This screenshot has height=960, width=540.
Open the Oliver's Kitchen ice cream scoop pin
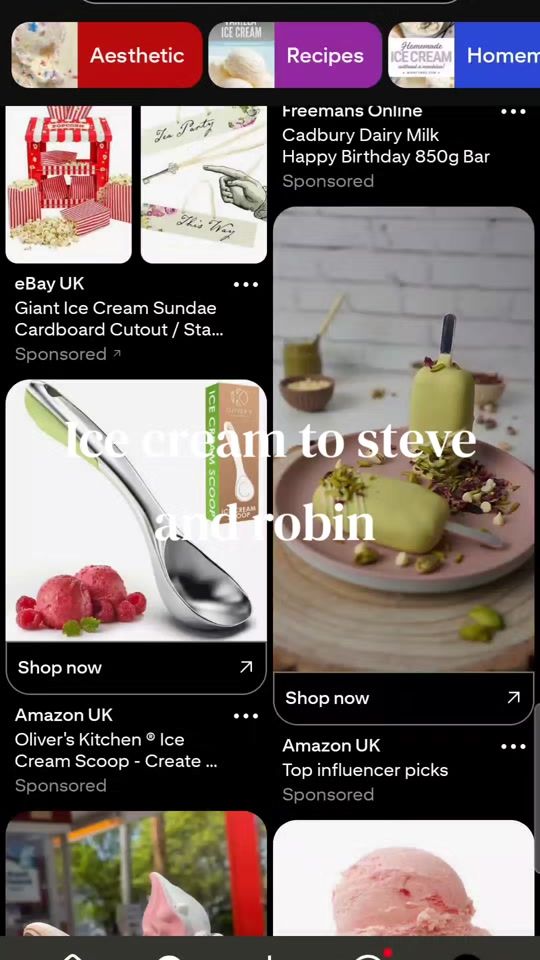pos(136,511)
